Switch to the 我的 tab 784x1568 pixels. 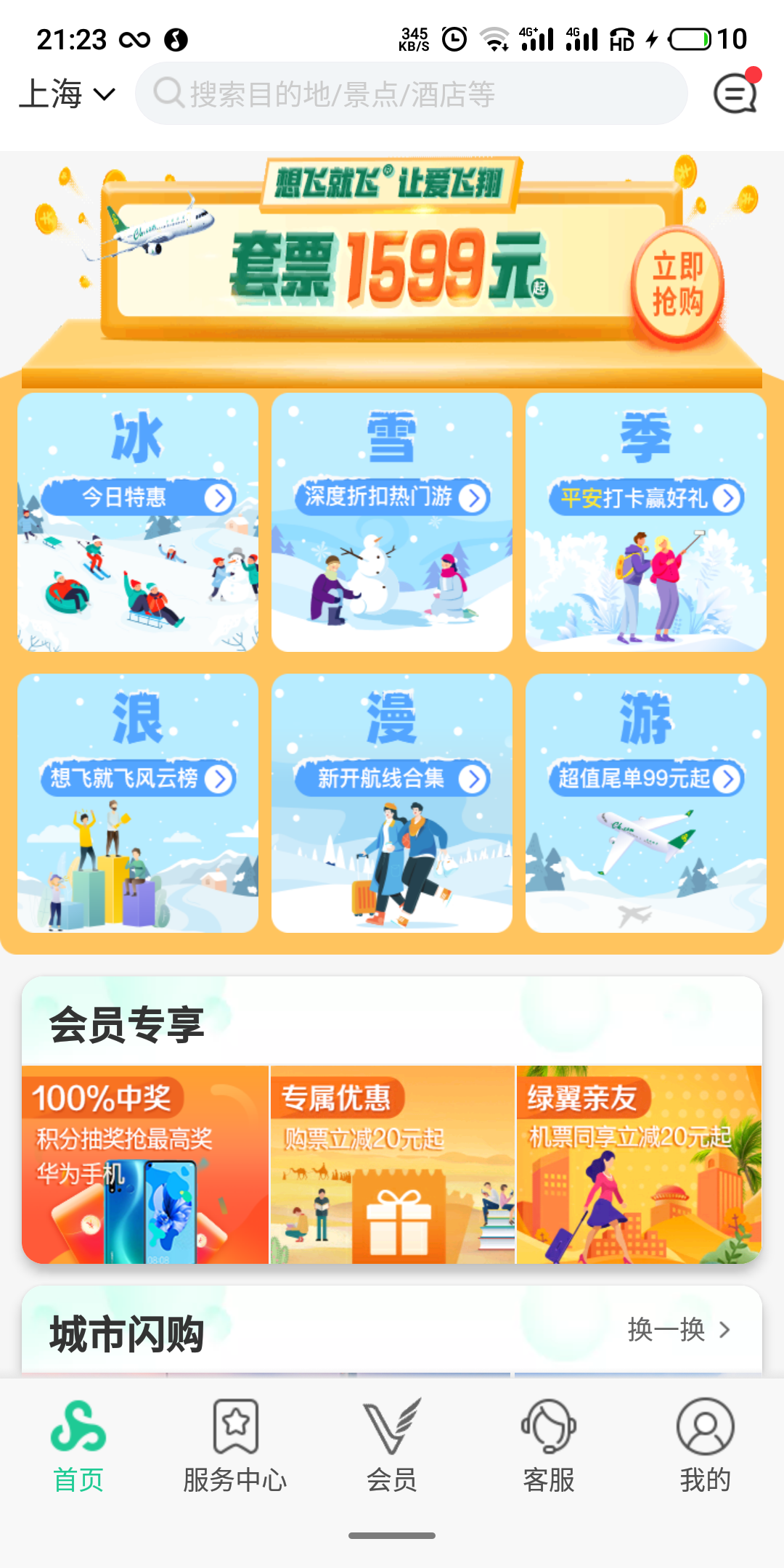[705, 1445]
